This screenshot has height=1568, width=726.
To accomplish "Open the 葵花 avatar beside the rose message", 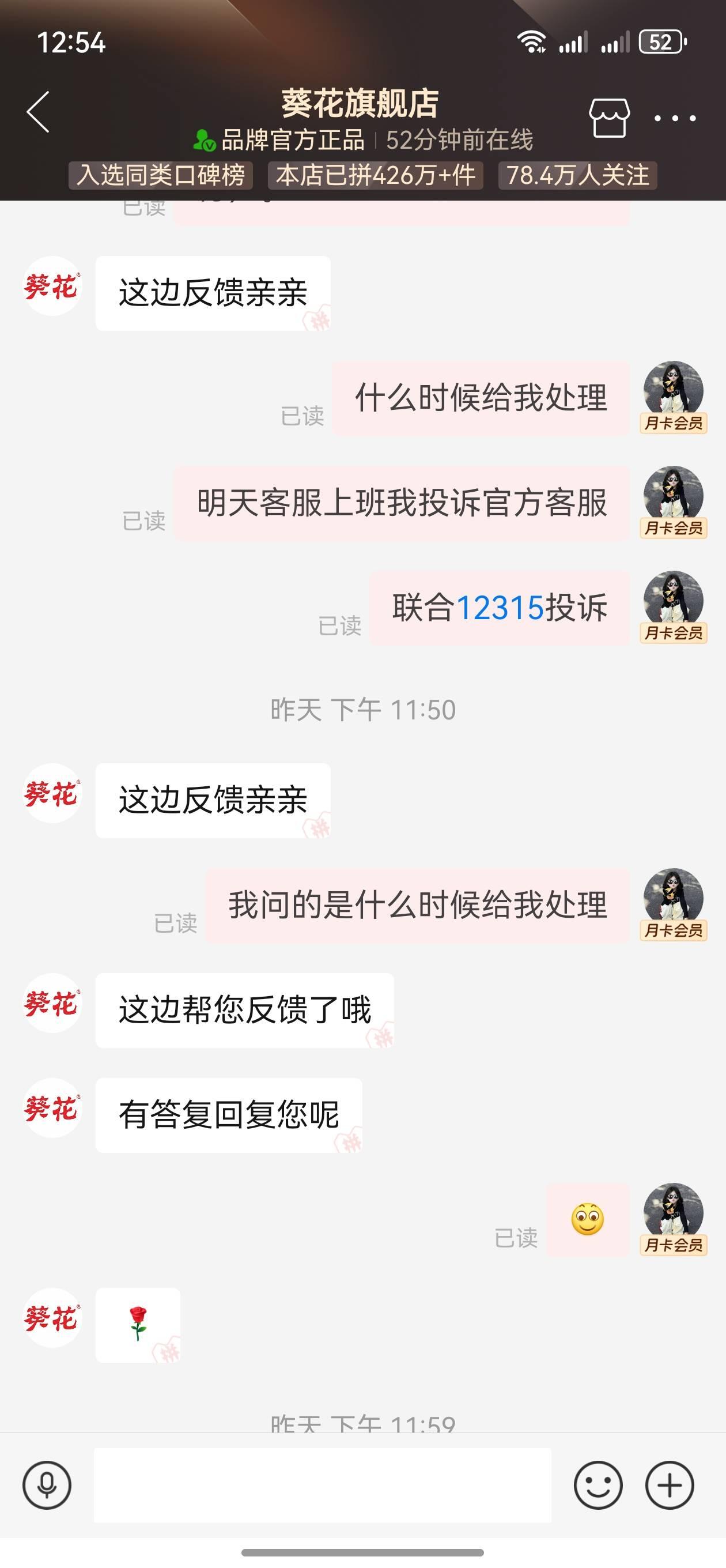I will point(52,1318).
